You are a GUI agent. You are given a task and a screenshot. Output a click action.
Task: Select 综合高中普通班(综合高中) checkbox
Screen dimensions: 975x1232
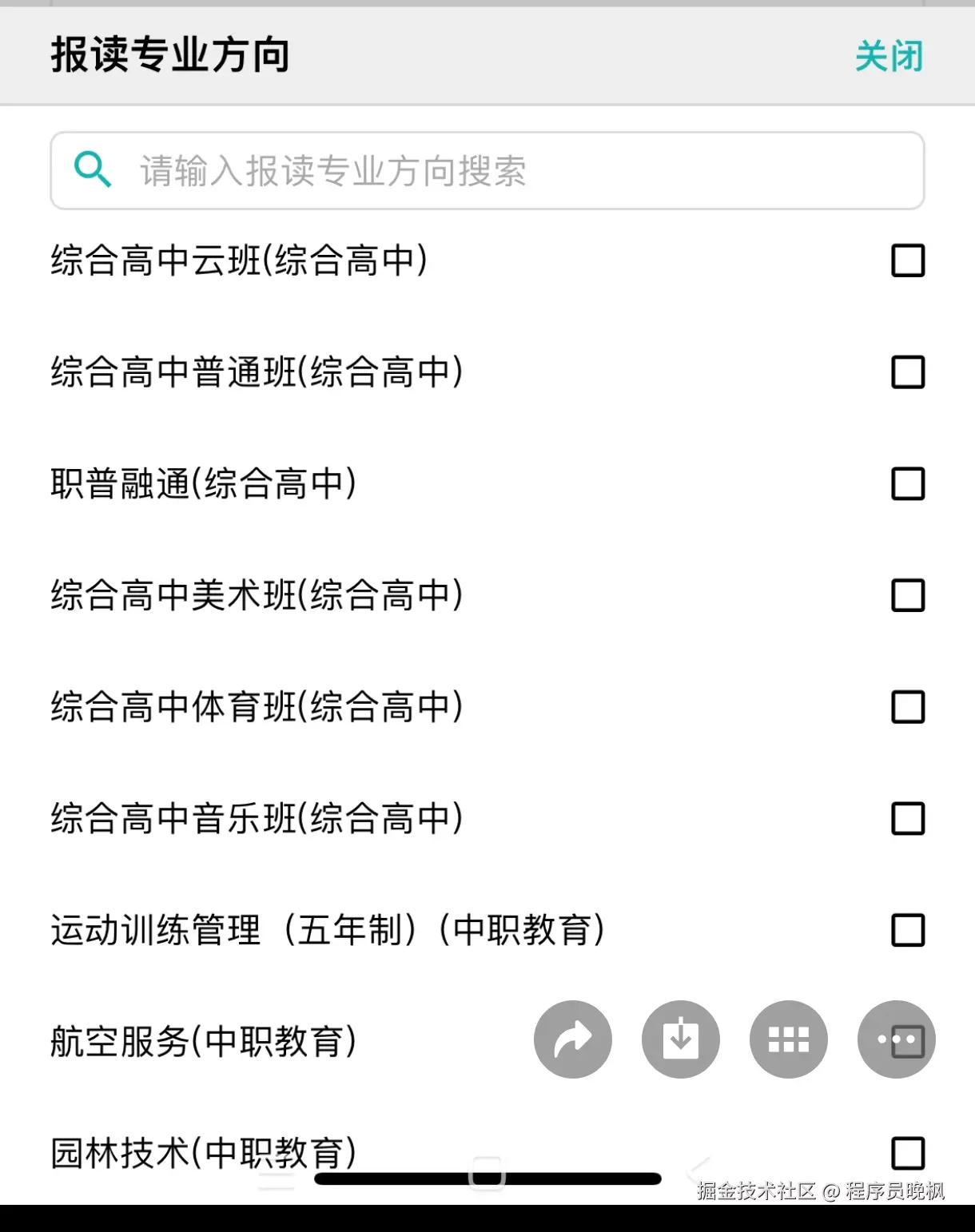coord(905,372)
